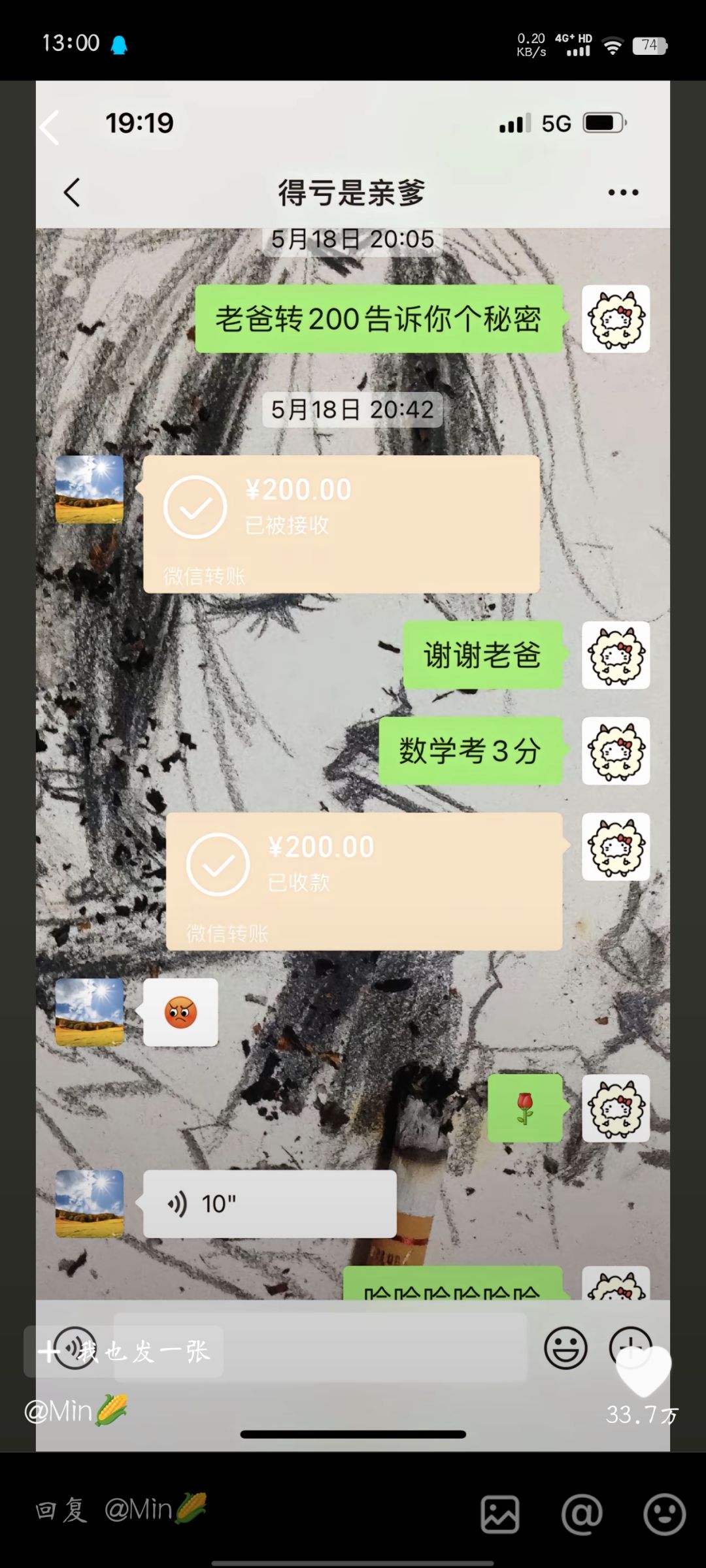Open the emoji picker in reply bar
The image size is (706, 1568).
click(664, 1514)
